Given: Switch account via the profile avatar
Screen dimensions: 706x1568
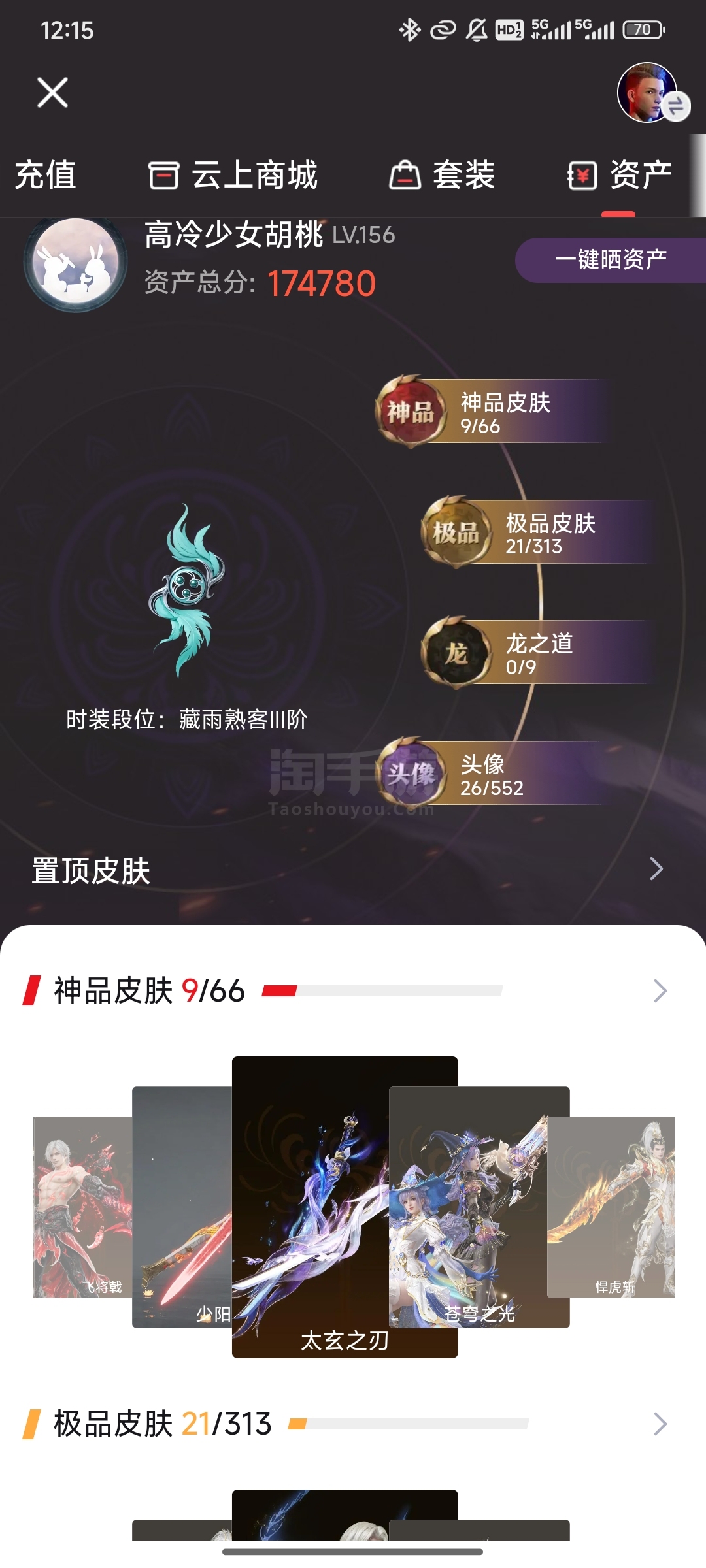Looking at the screenshot, I should click(x=648, y=93).
